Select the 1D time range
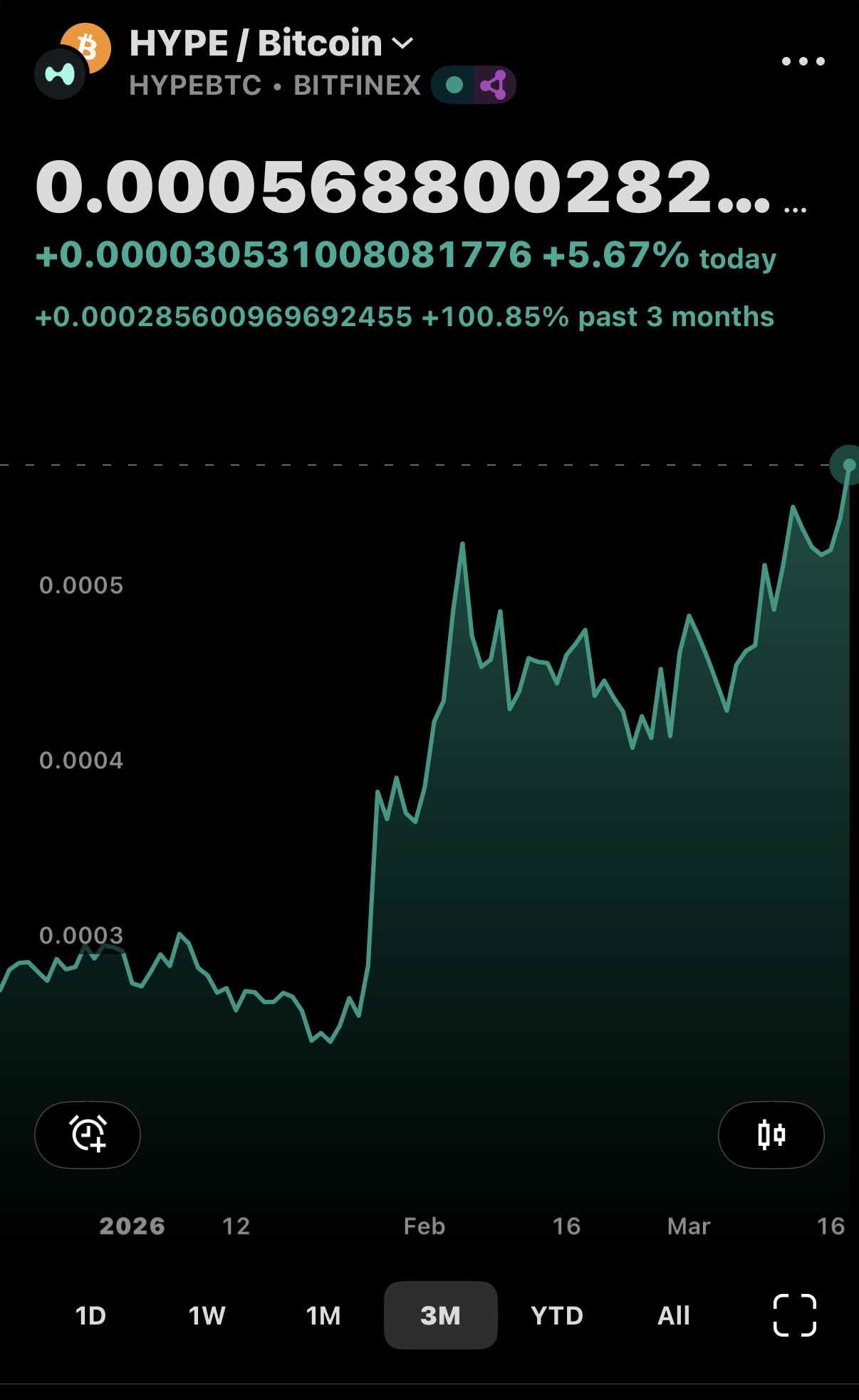859x1400 pixels. click(x=90, y=1315)
